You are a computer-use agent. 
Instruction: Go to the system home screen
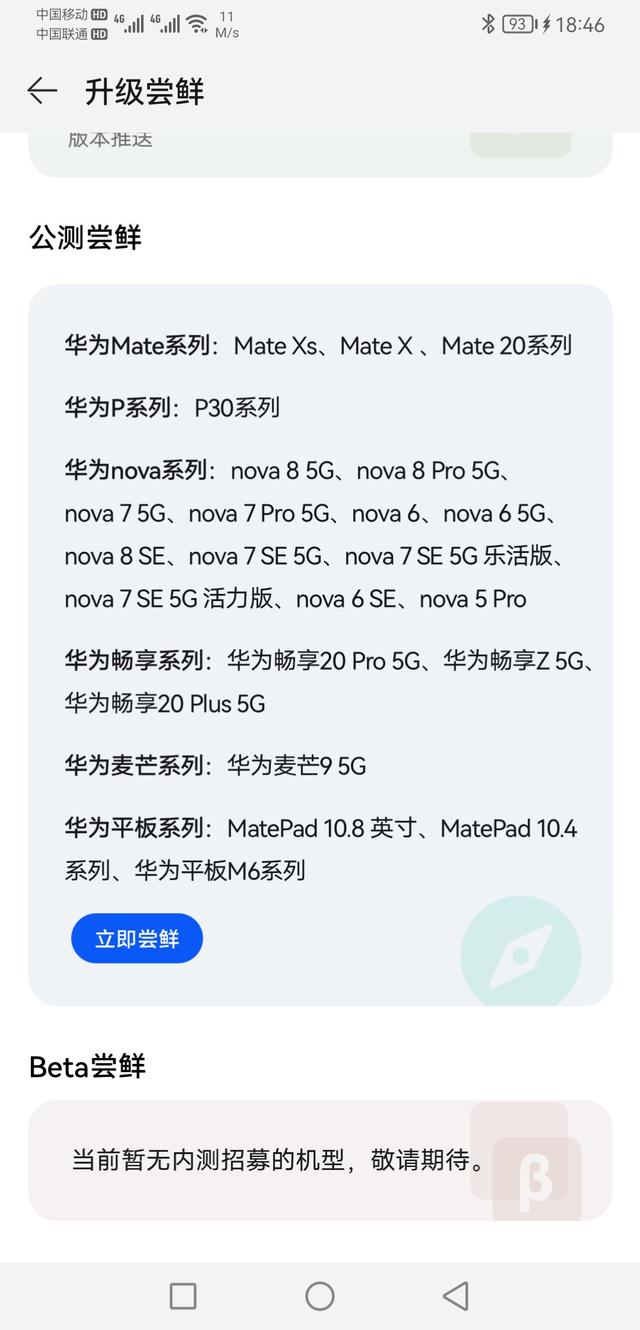point(320,1296)
